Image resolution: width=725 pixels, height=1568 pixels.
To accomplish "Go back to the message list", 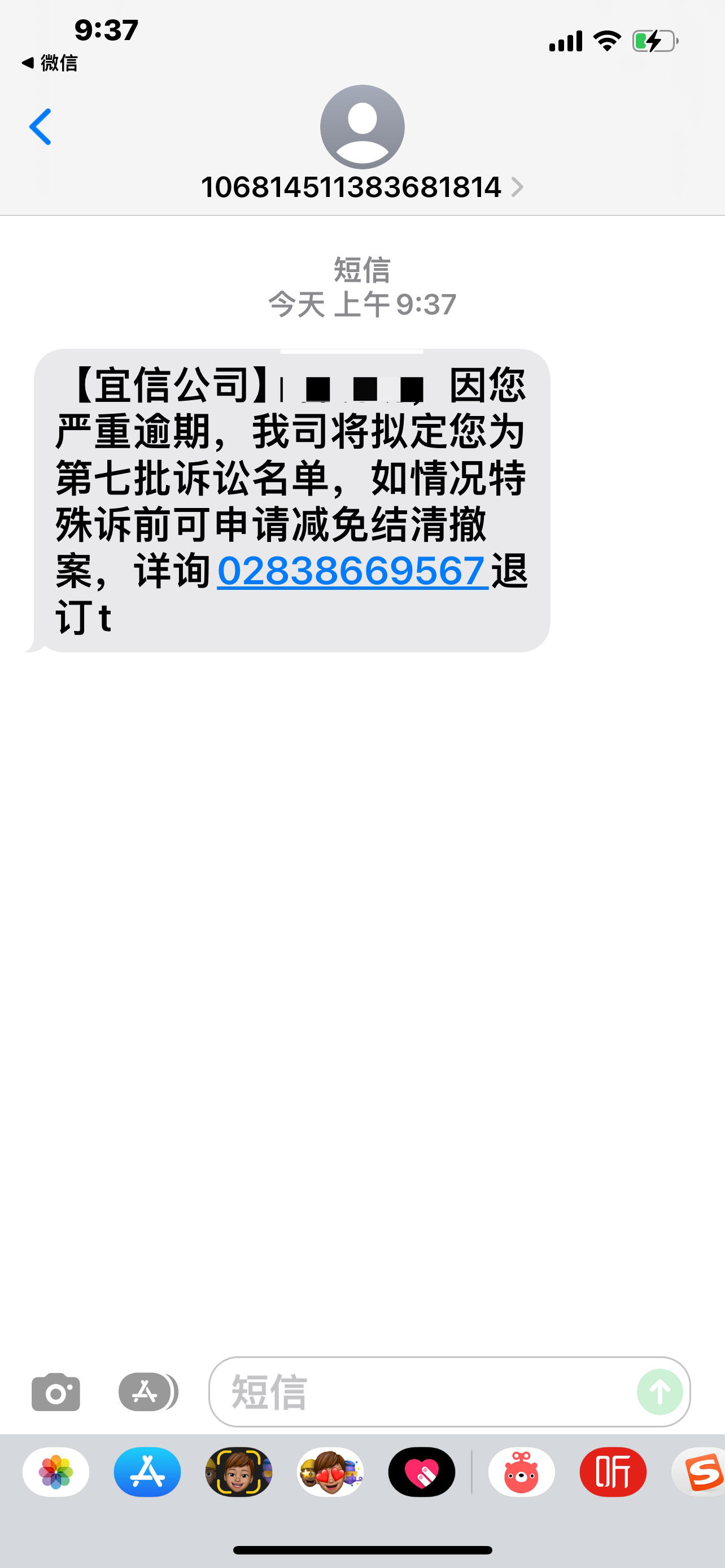I will [40, 126].
